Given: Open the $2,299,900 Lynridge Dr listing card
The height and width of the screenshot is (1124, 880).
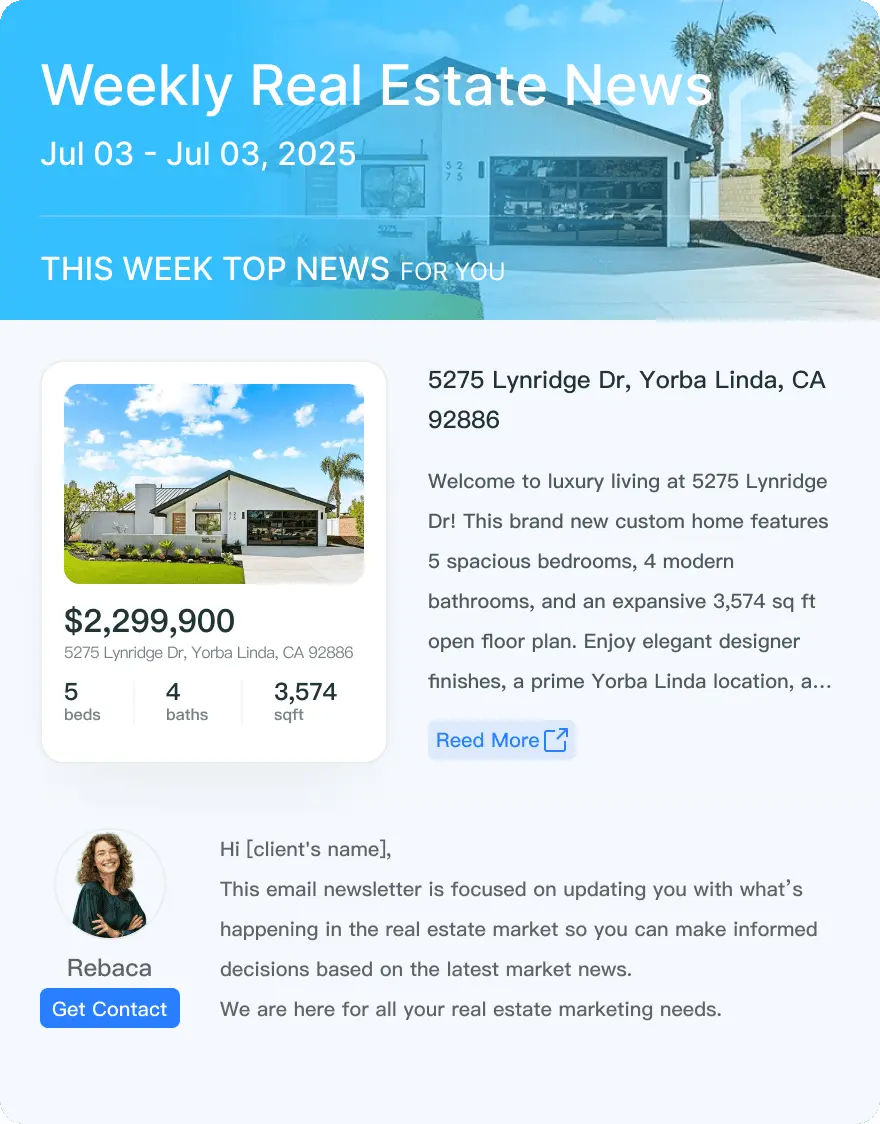Looking at the screenshot, I should [x=213, y=560].
